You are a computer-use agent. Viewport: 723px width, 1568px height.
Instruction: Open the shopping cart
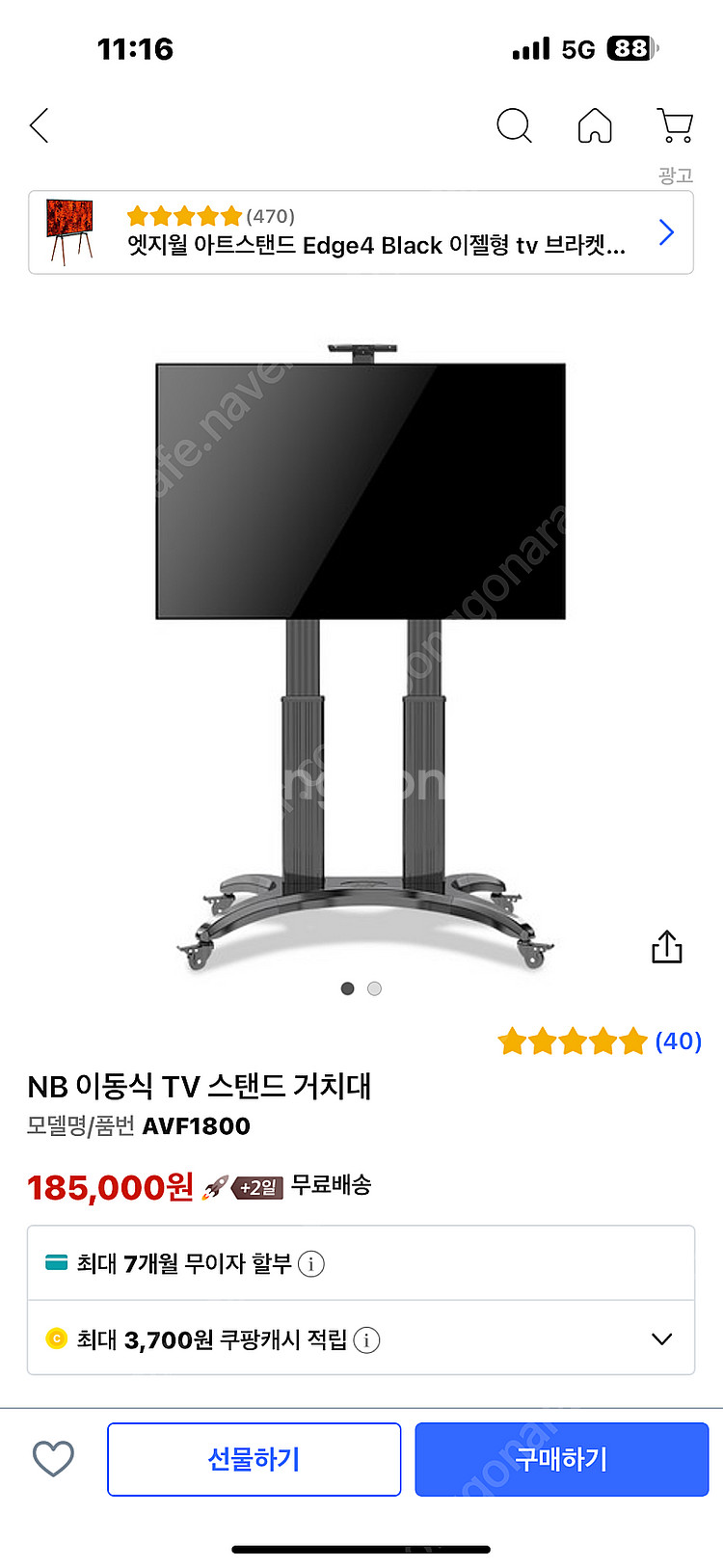(x=675, y=125)
